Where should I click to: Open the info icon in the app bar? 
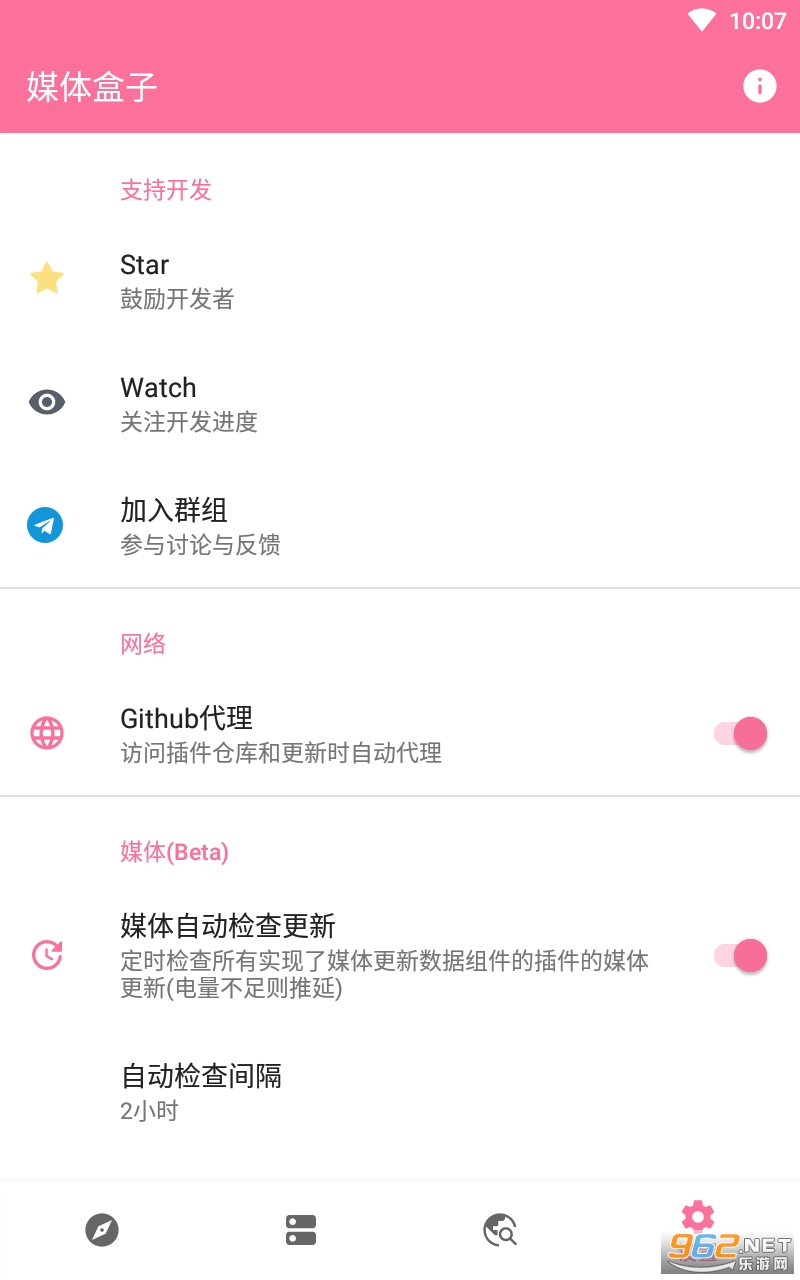pos(759,87)
